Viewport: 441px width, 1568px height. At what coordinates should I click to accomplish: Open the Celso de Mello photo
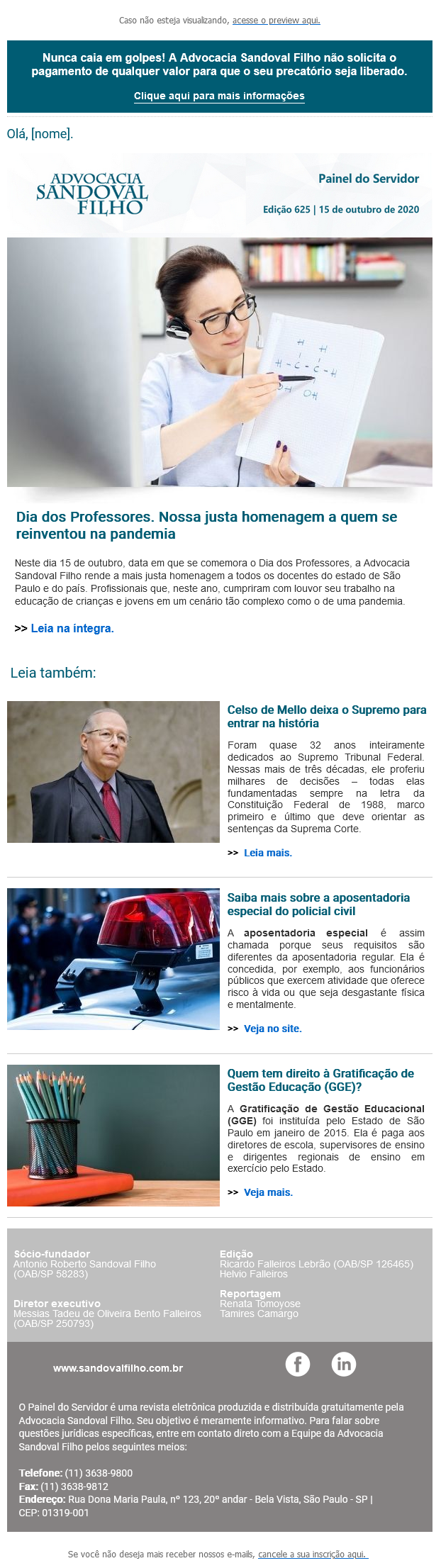(113, 772)
